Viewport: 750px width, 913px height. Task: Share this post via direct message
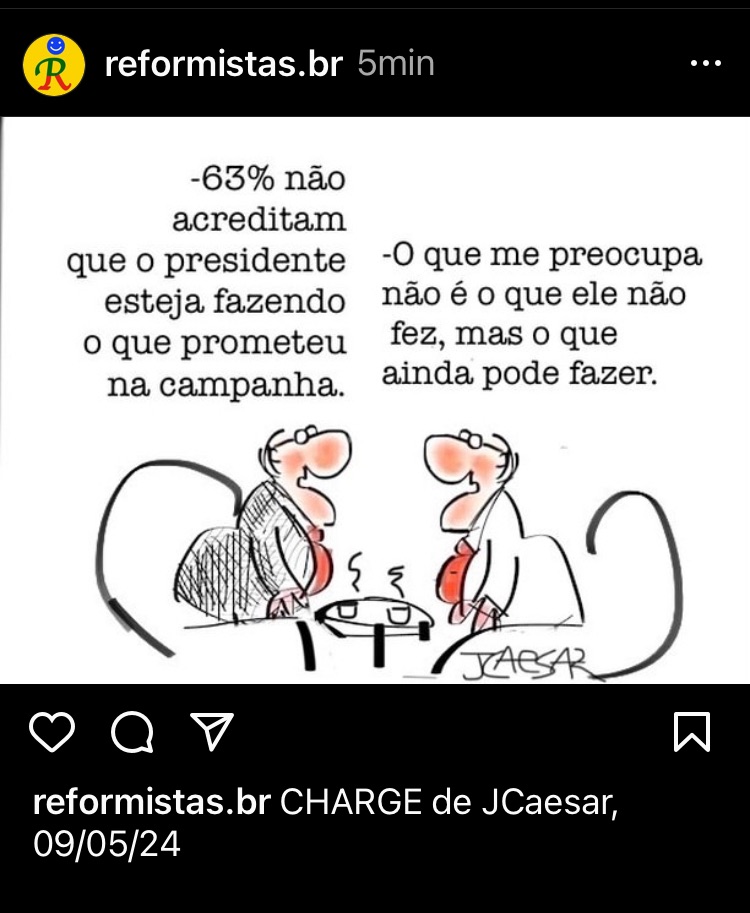(x=212, y=732)
